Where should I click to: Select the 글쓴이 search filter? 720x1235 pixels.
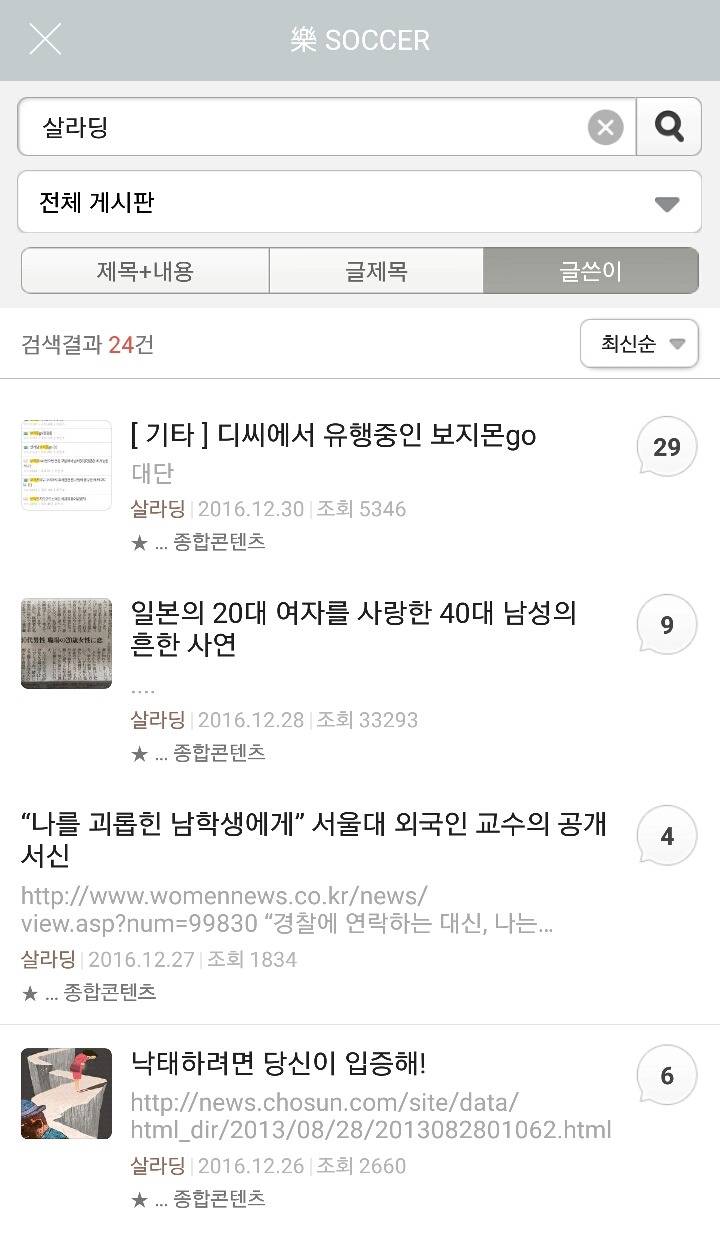[x=590, y=270]
